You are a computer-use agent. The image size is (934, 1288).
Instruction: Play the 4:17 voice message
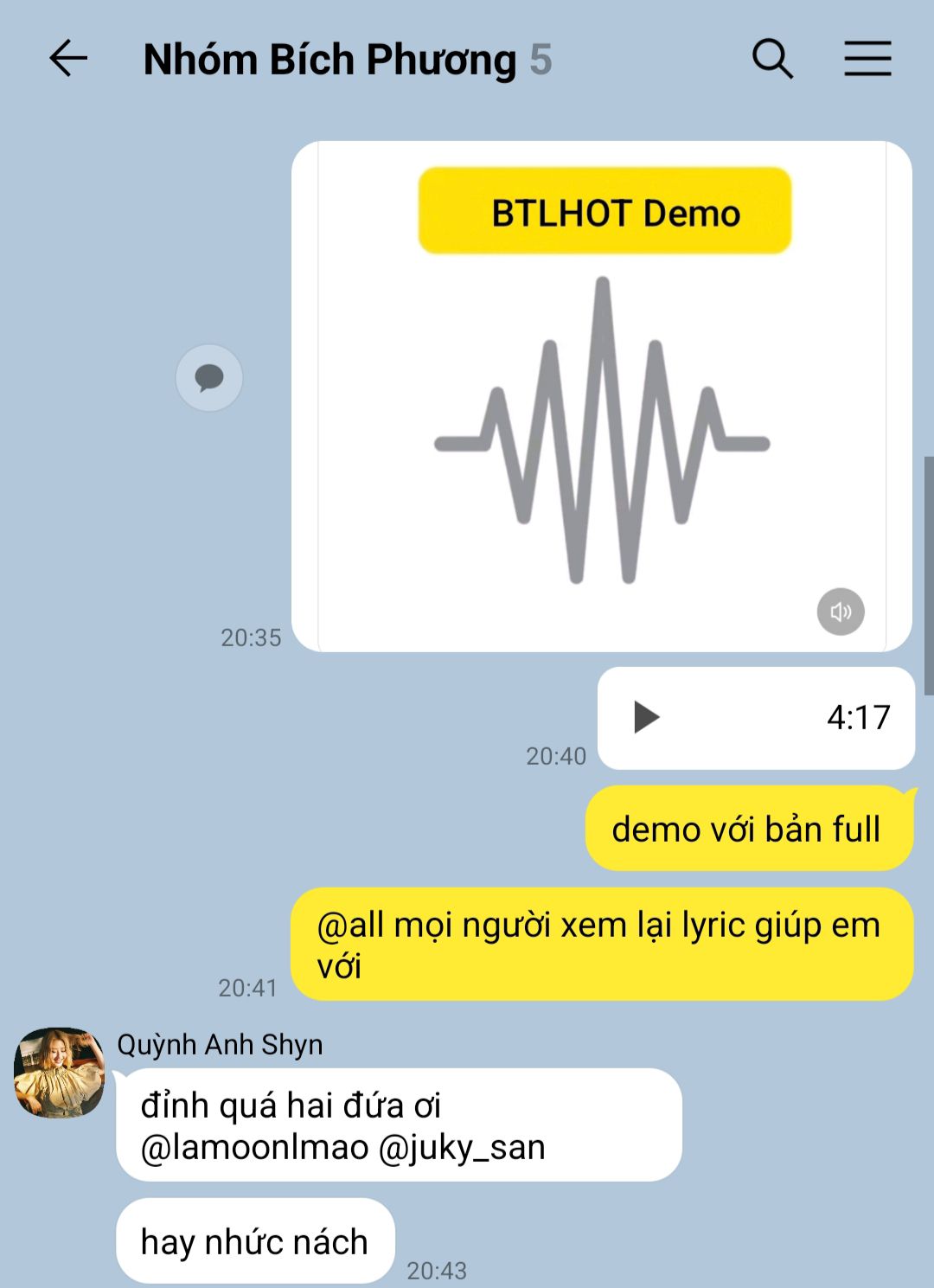point(646,717)
